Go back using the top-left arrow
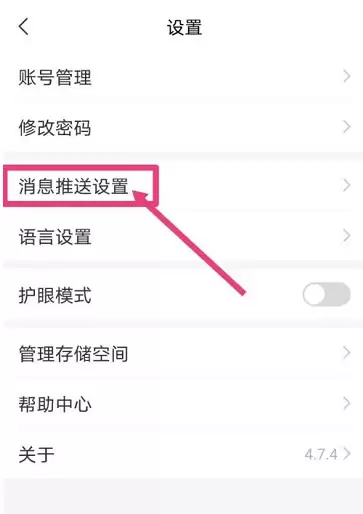Viewport: 363px width, 514px height. click(24, 27)
